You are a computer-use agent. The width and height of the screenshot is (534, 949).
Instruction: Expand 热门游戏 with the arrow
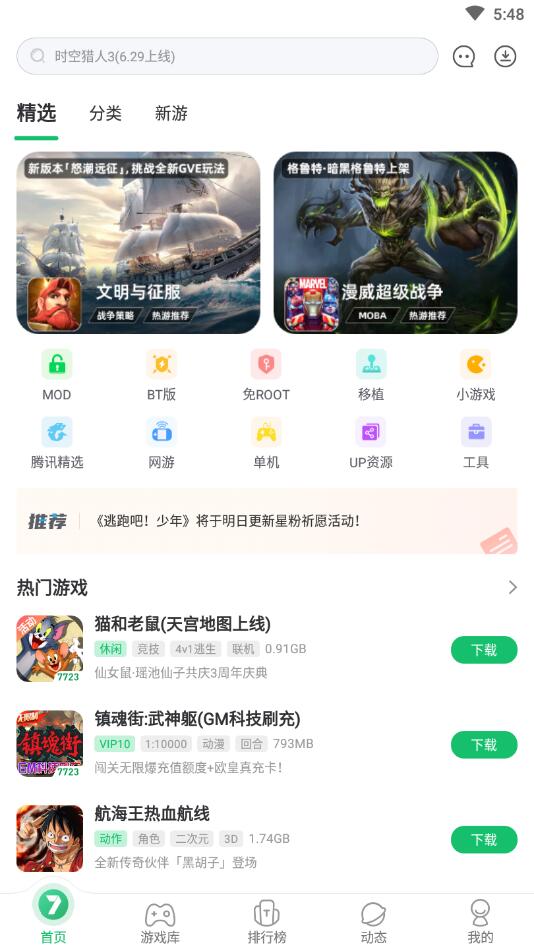[x=512, y=587]
